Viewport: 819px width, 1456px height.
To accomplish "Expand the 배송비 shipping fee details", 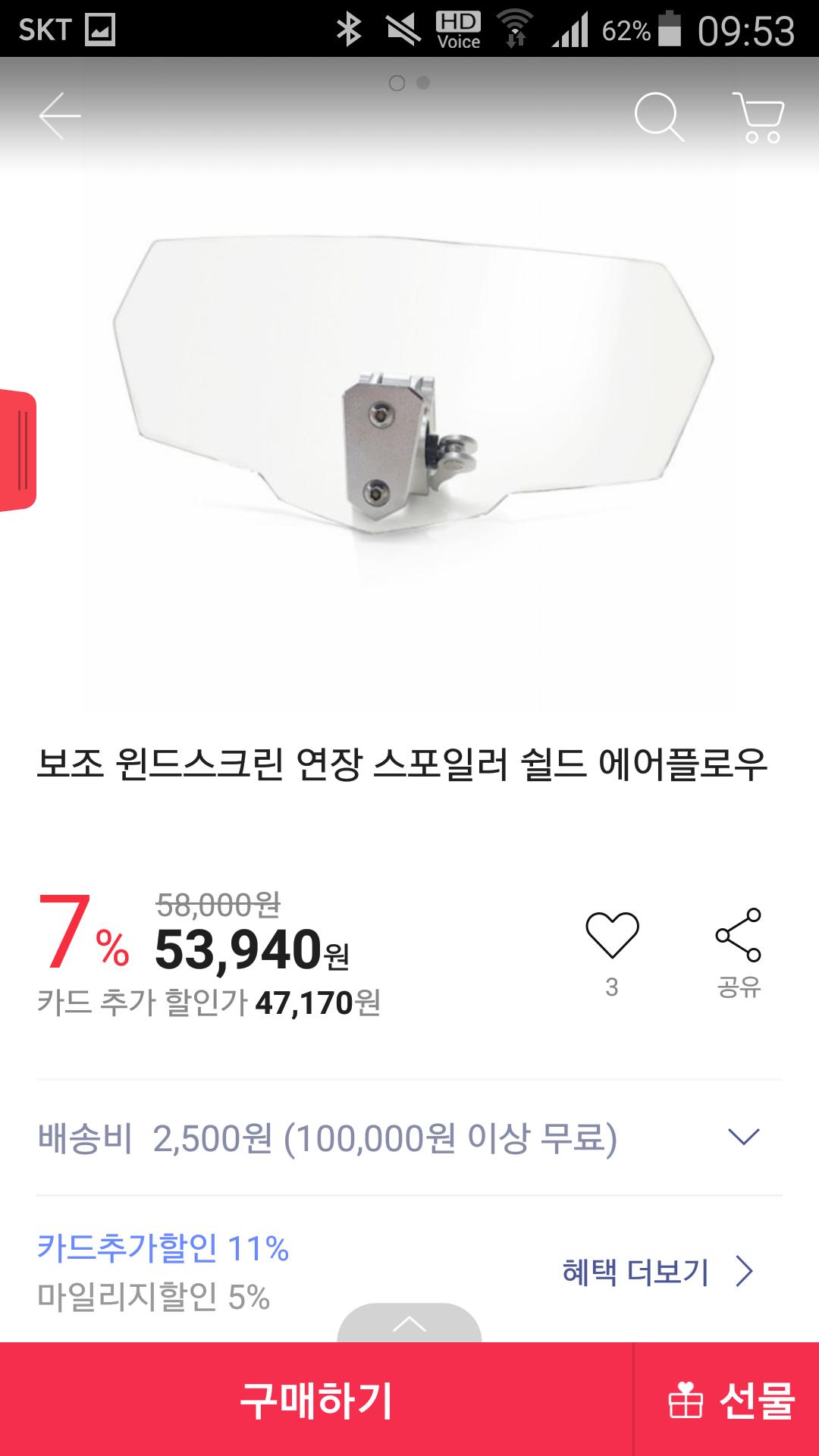I will point(742,1137).
